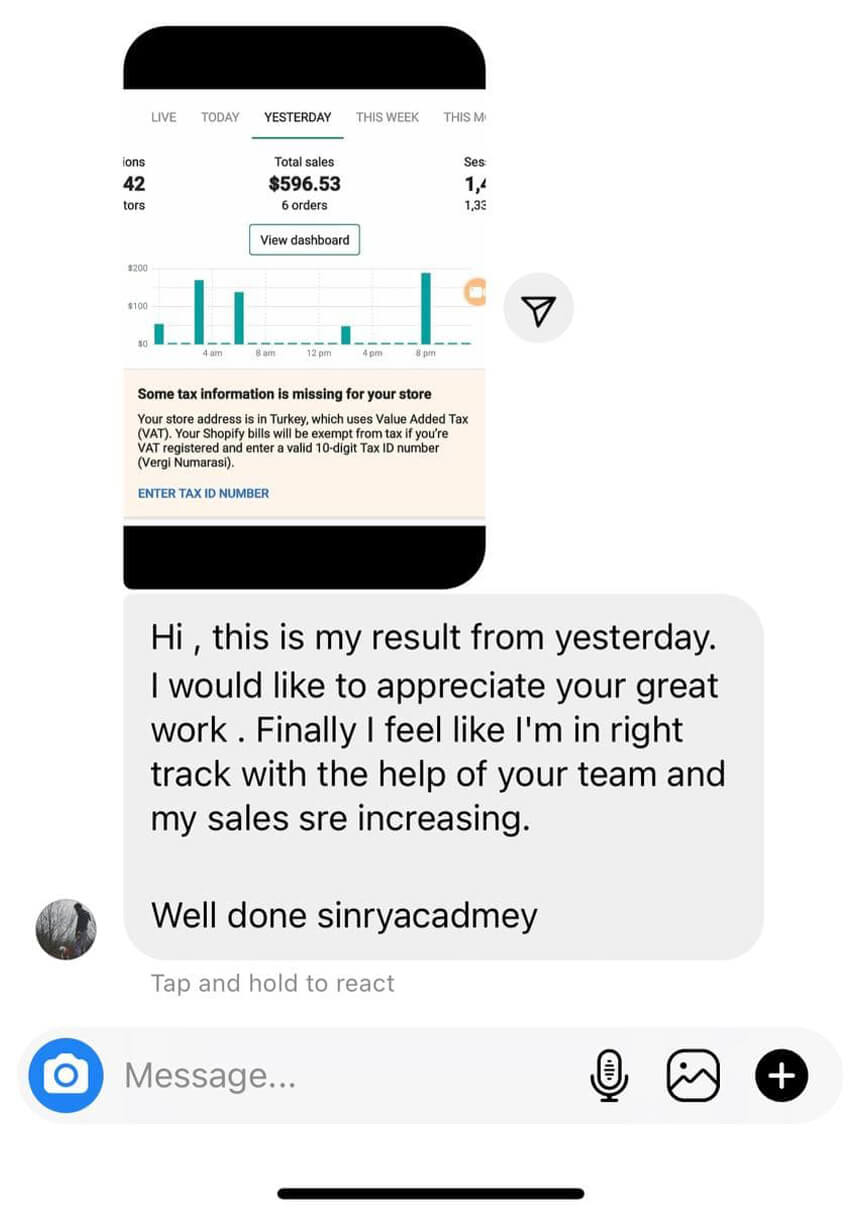Switch to the LIVE analytics tab
This screenshot has width=861, height=1217.
163,117
